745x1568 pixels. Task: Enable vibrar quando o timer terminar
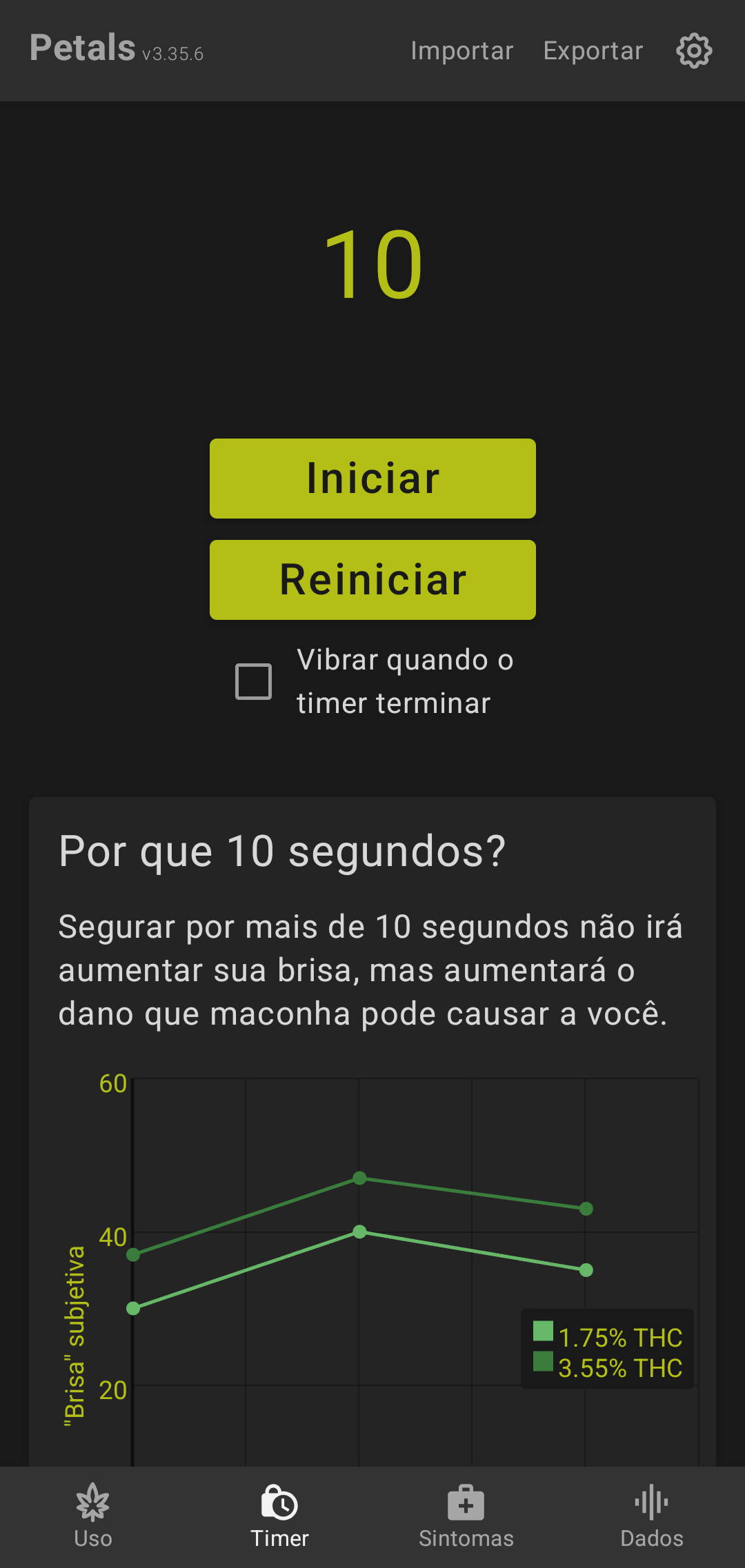point(254,681)
